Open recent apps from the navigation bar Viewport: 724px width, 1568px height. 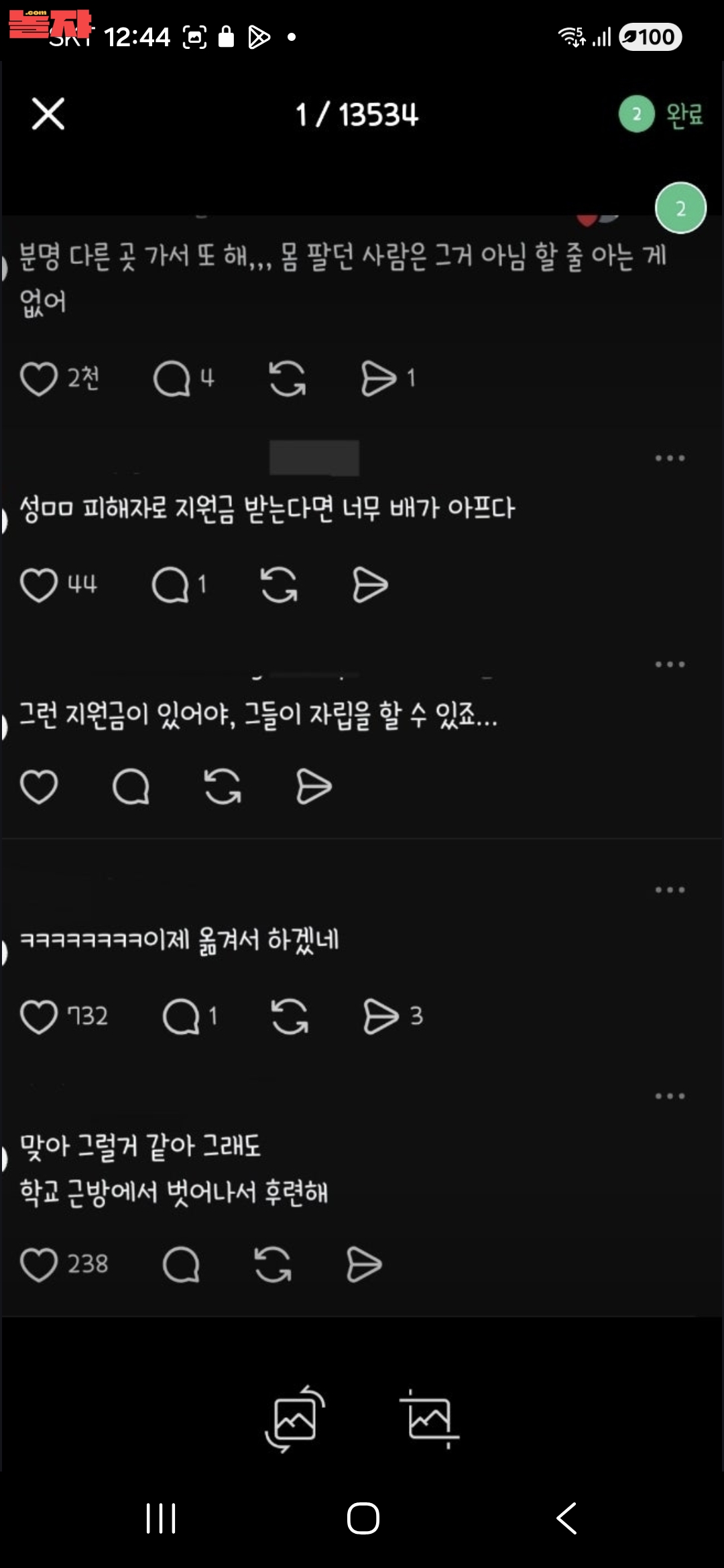pos(161,1518)
